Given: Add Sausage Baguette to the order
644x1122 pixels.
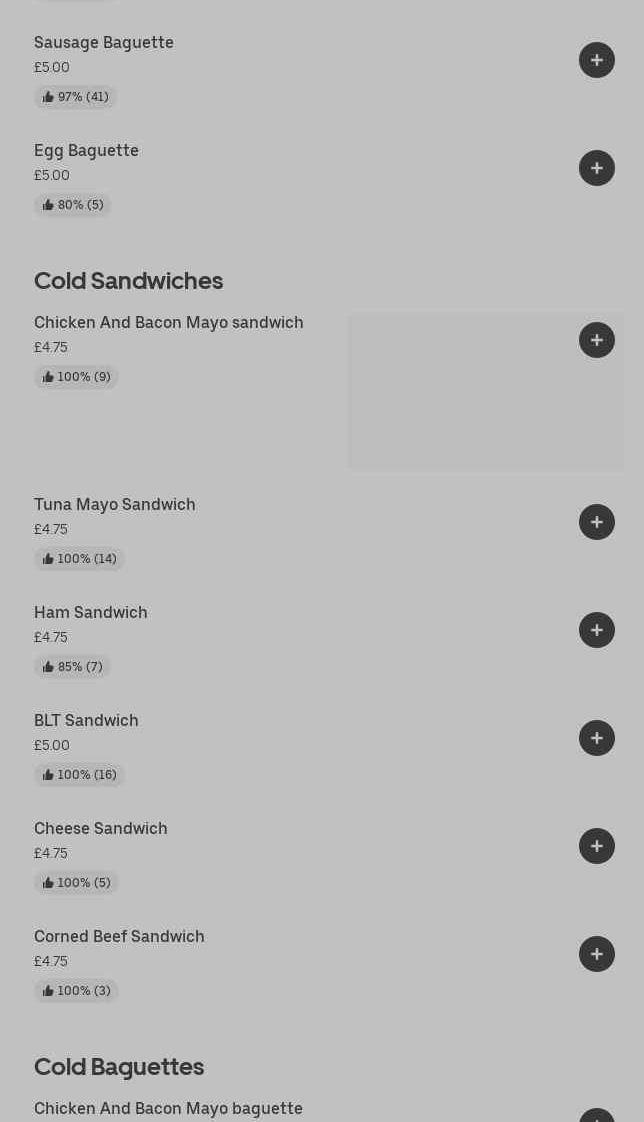Looking at the screenshot, I should pos(597,60).
